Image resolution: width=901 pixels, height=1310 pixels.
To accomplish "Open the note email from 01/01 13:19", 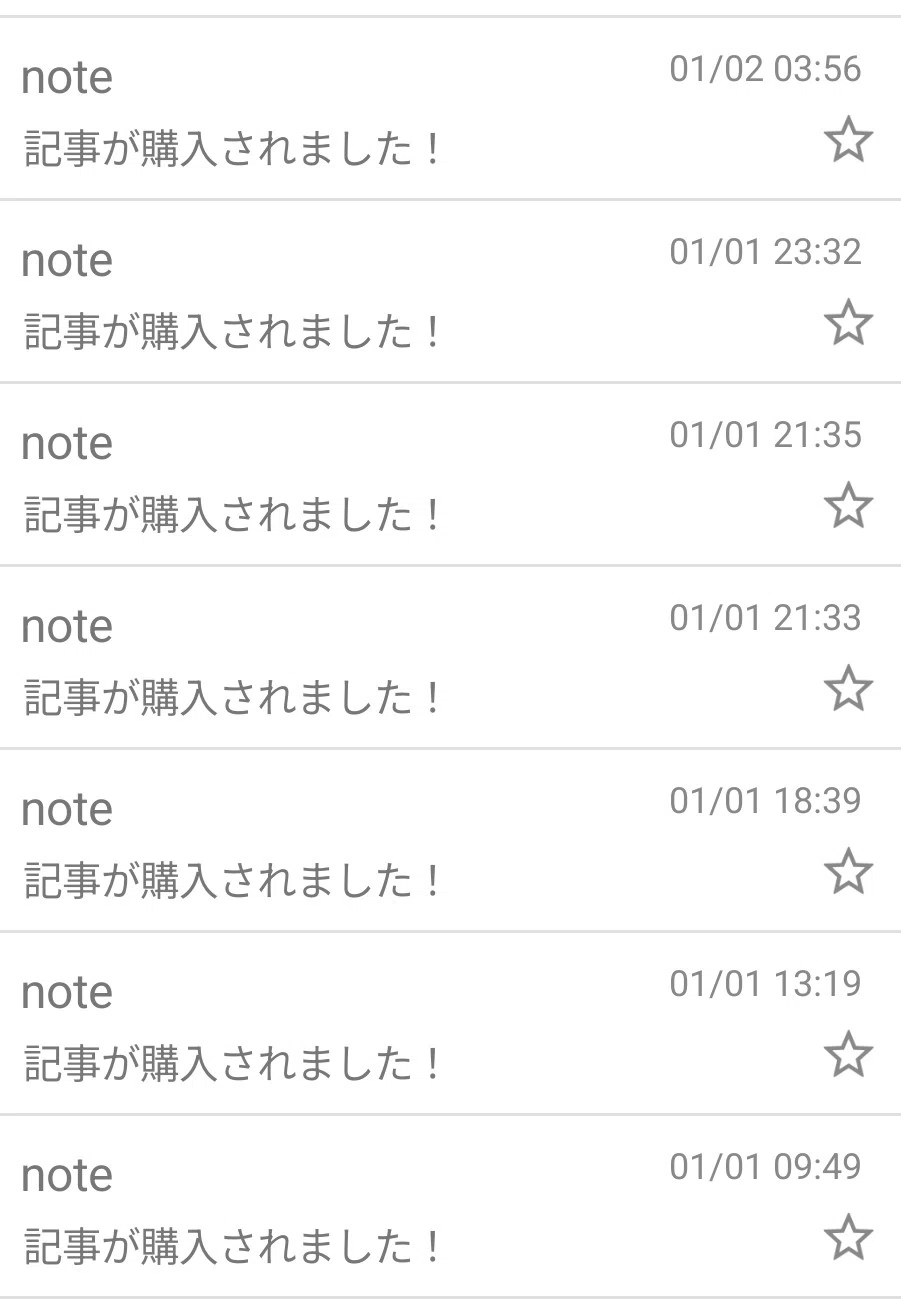I will [x=450, y=1023].
